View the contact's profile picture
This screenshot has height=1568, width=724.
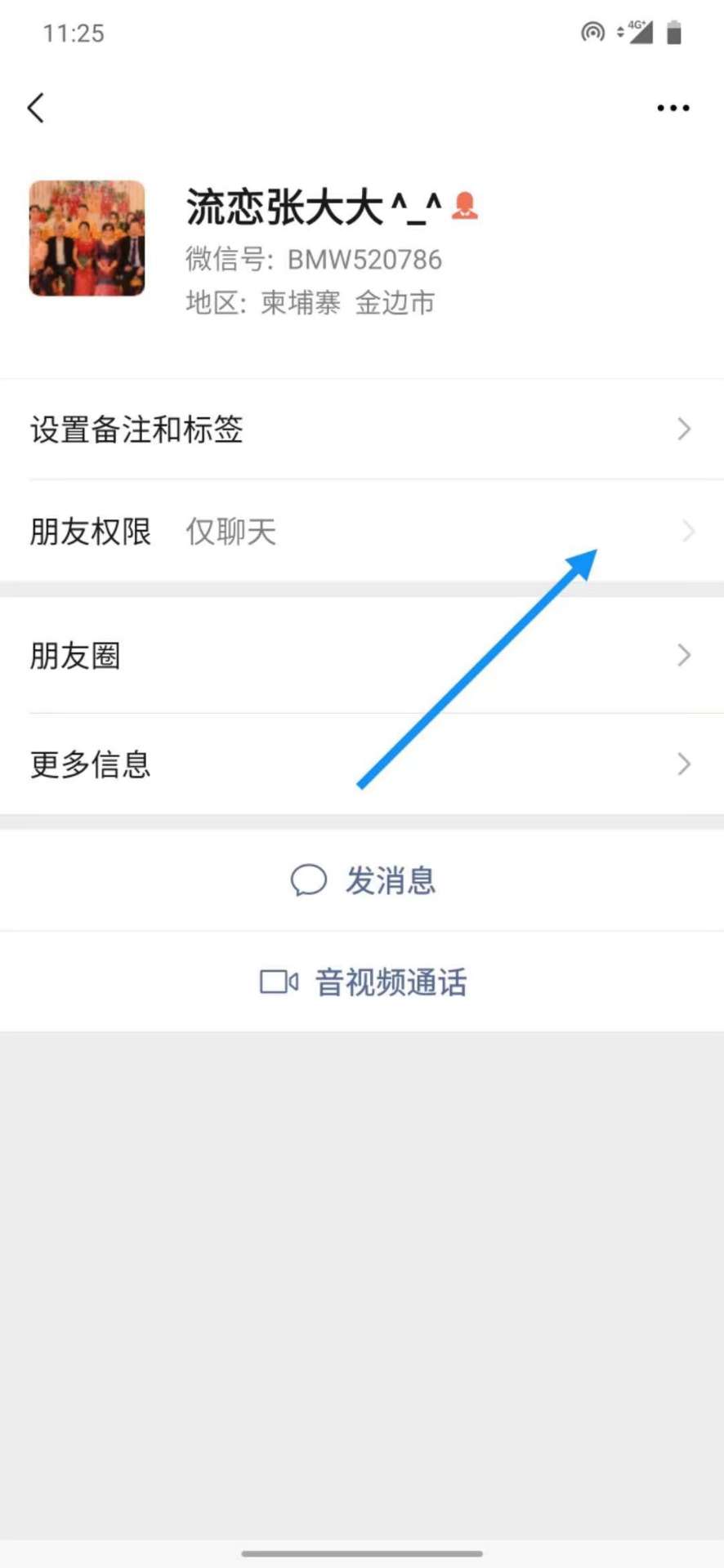[87, 238]
